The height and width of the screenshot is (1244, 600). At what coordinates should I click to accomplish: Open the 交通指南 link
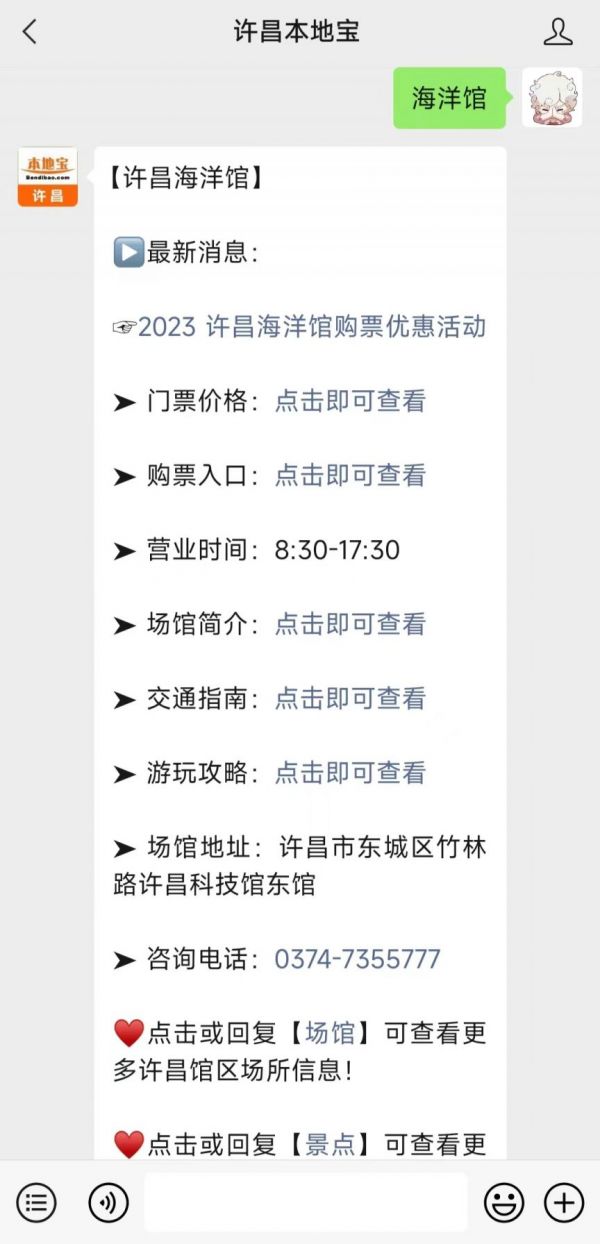pyautogui.click(x=351, y=698)
